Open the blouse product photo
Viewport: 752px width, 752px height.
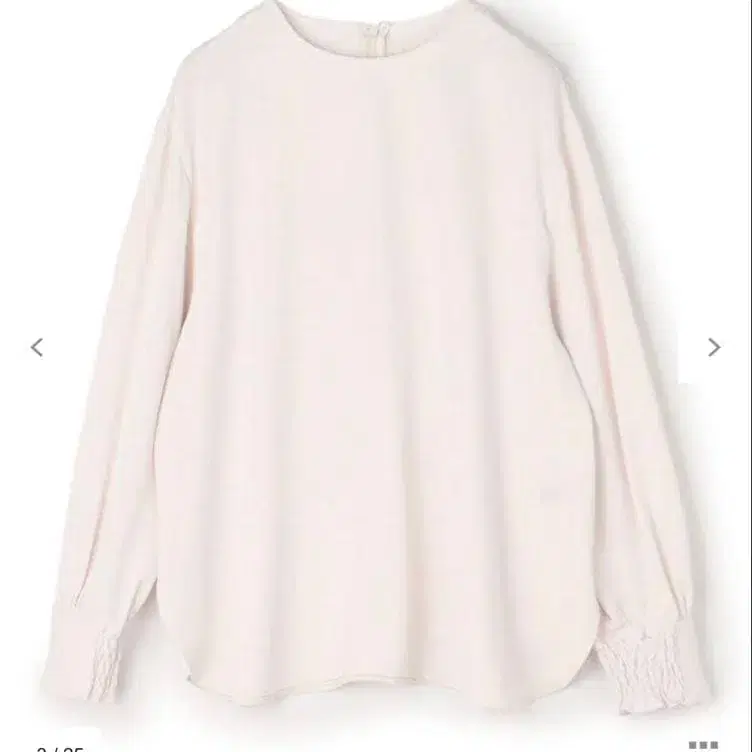(374, 355)
